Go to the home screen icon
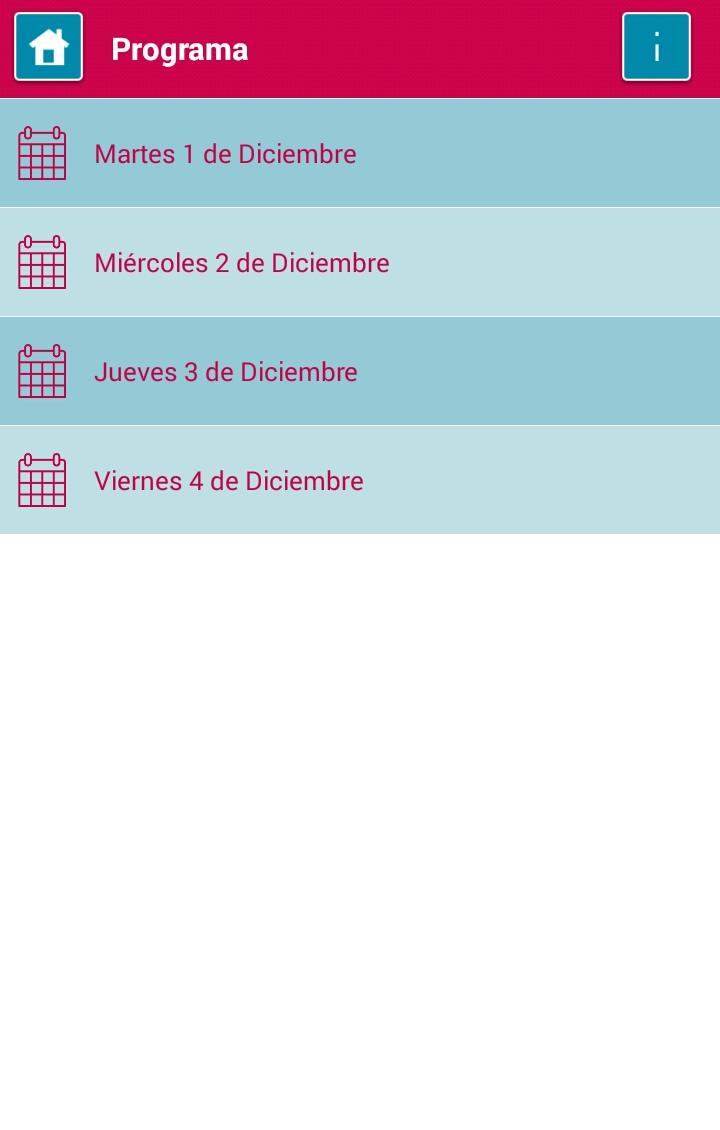Screen dimensions: 720x1130 click(48, 47)
